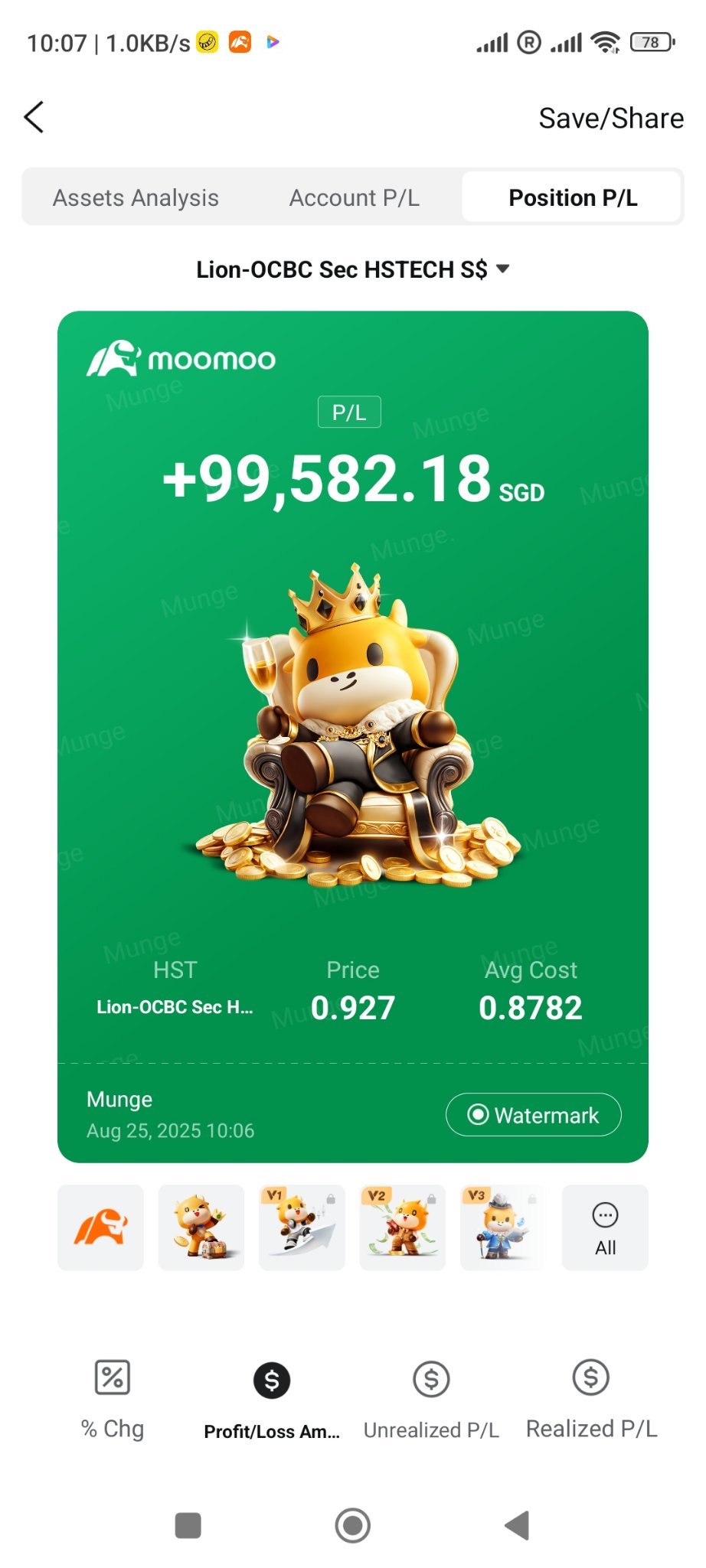This screenshot has width=706, height=1568.
Task: Open All card styles
Action: click(x=605, y=1227)
